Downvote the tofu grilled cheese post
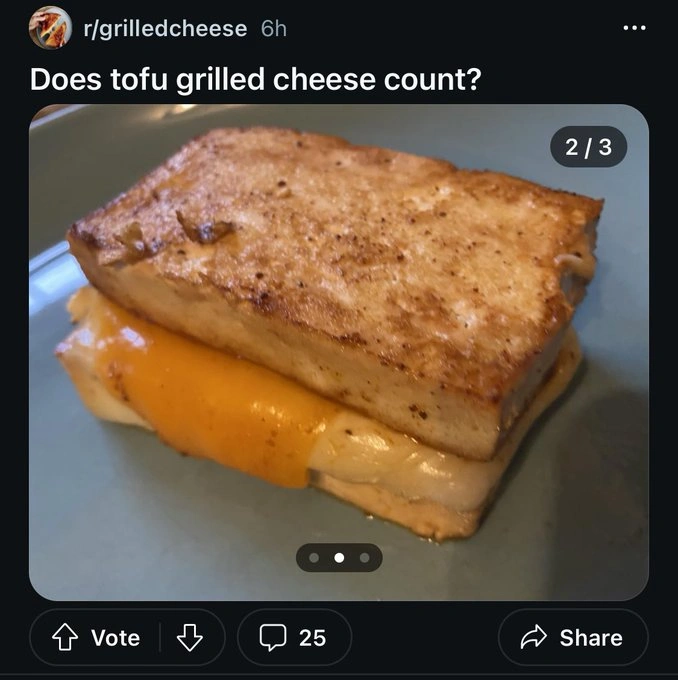Image resolution: width=678 pixels, height=680 pixels. point(189,637)
